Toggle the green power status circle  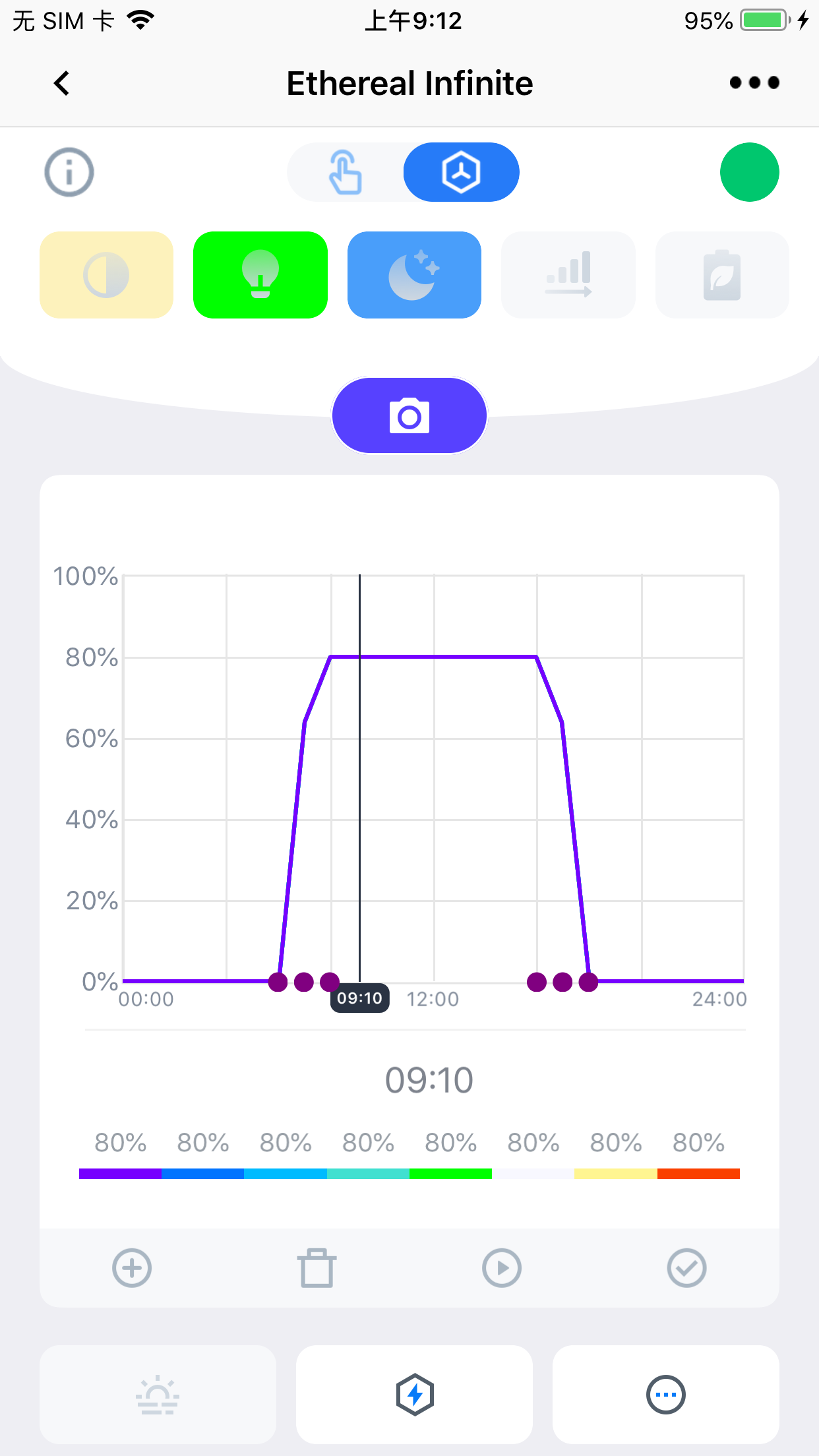(x=749, y=171)
